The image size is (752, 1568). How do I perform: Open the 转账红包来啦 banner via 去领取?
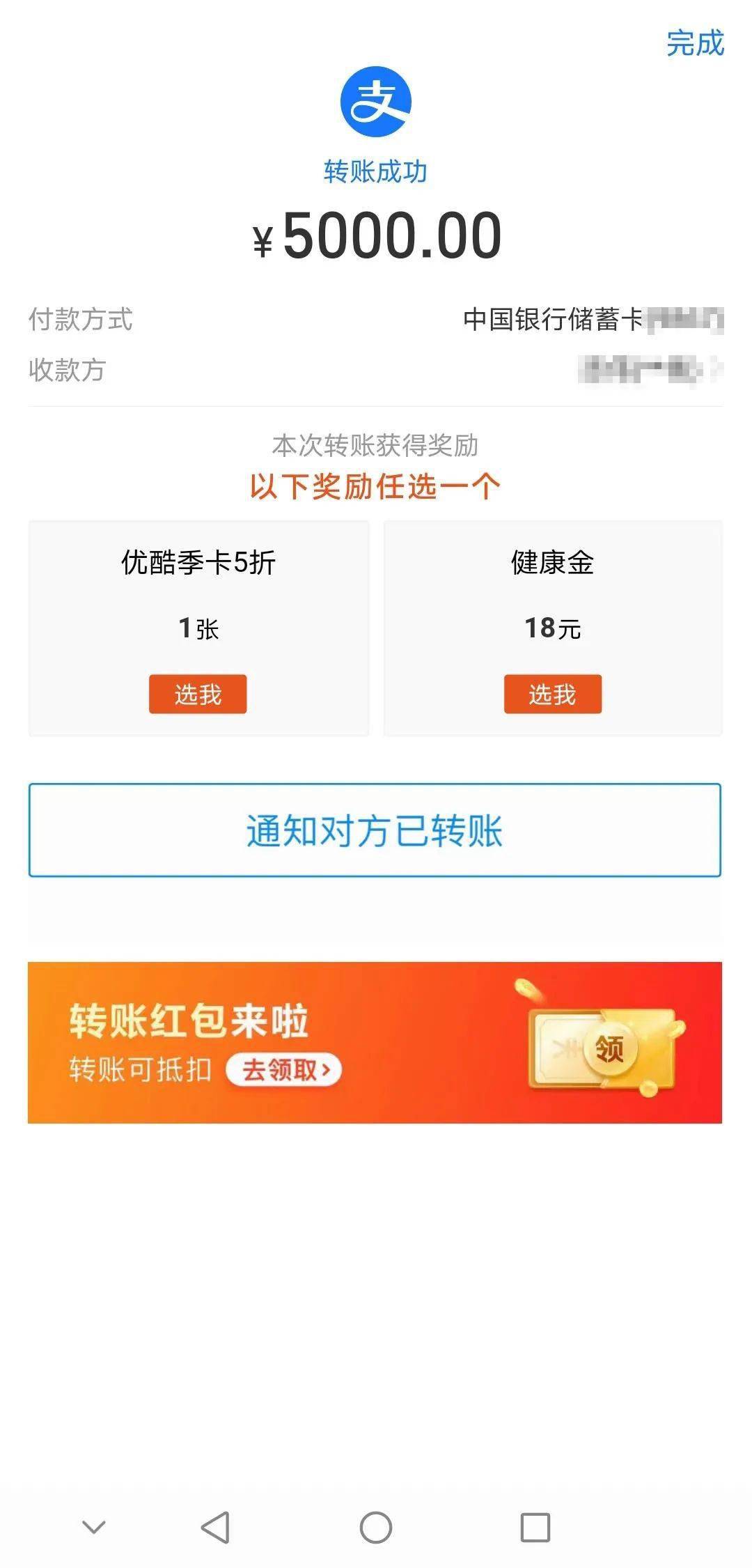(x=284, y=1069)
